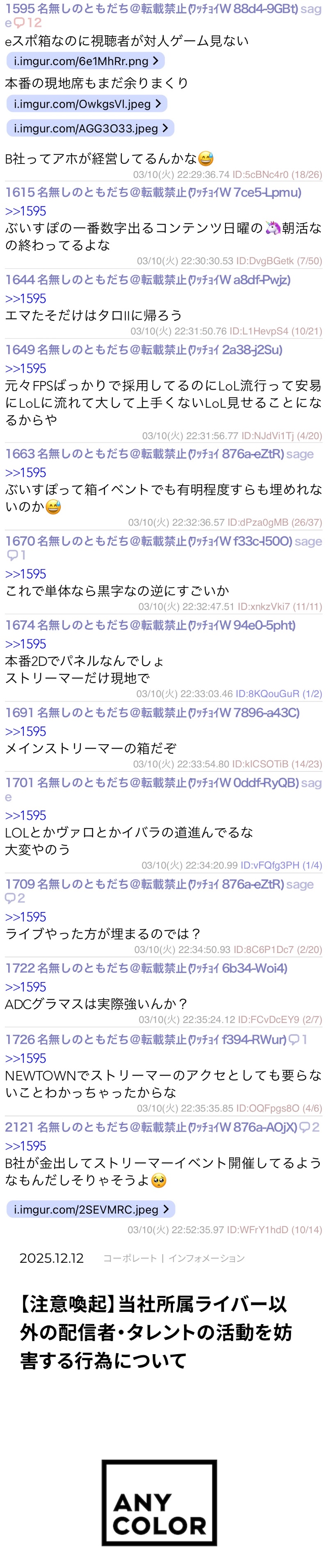The height and width of the screenshot is (1568, 328).
Task: Jump via the >>1595 anchor in post 1649
Action: pyautogui.click(x=25, y=368)
